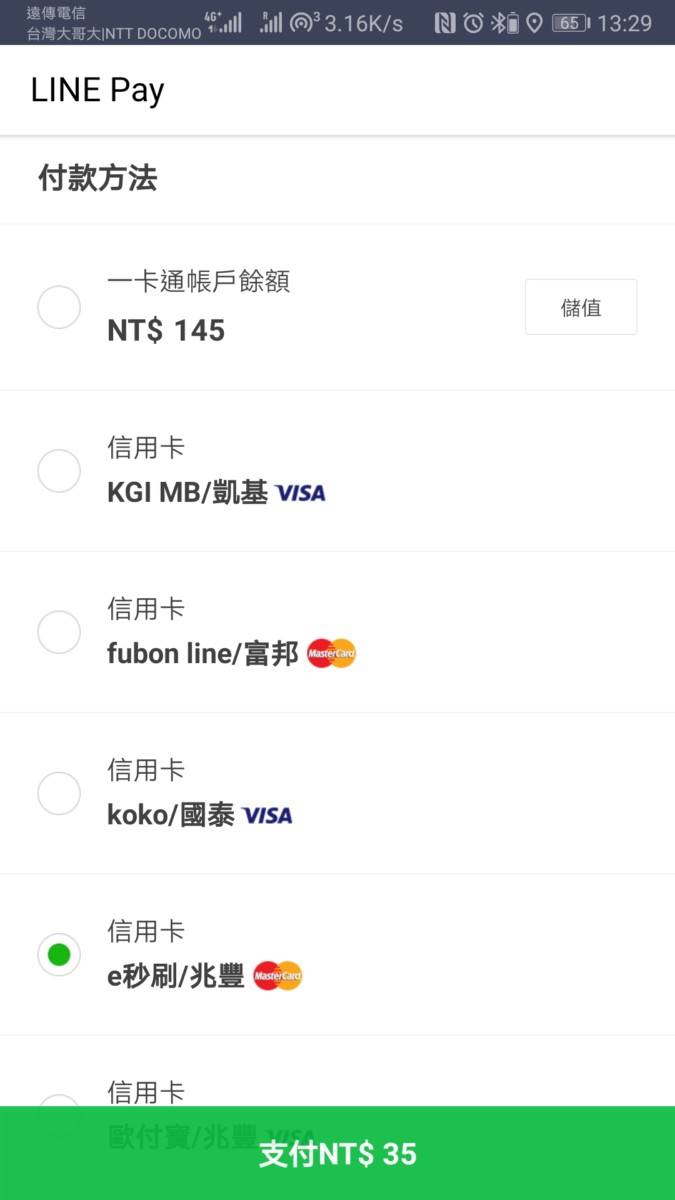Select the fubon line/富邦 credit card
675x1200 pixels.
pyautogui.click(x=59, y=632)
